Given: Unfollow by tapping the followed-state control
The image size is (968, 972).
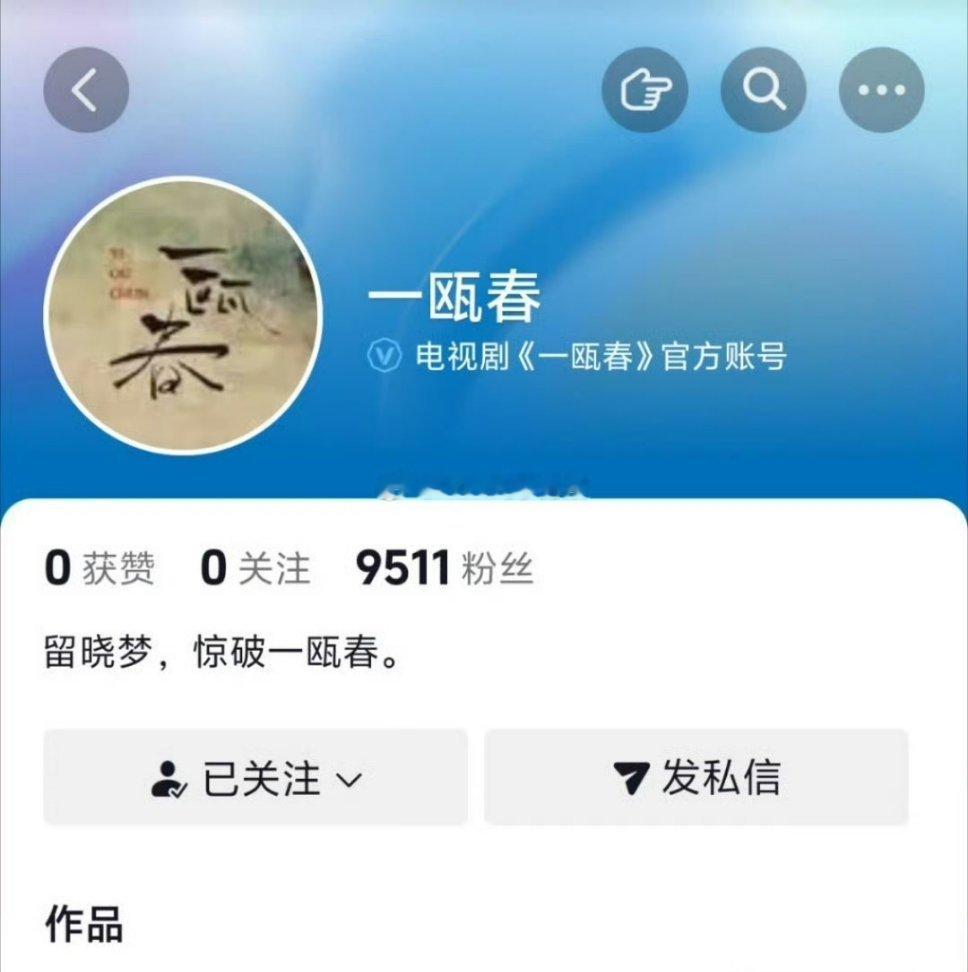Looking at the screenshot, I should (255, 778).
